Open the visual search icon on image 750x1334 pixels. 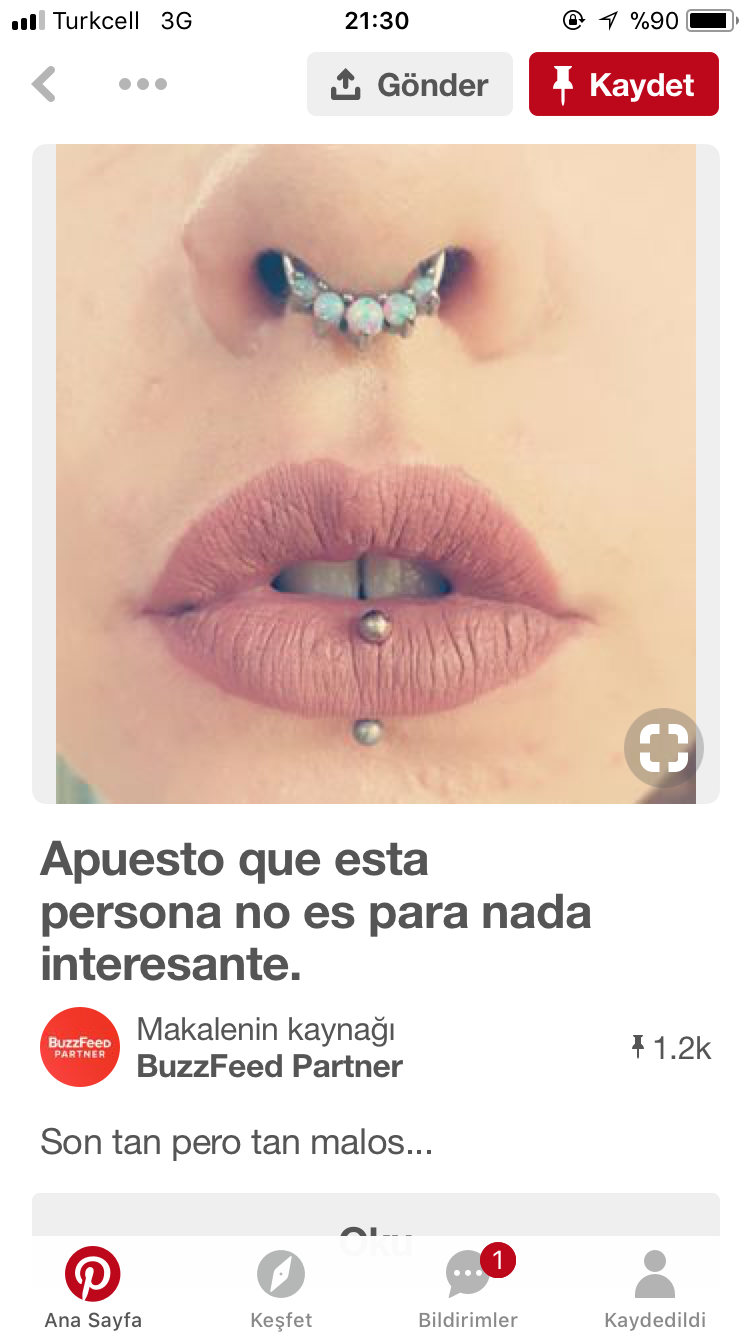point(664,747)
